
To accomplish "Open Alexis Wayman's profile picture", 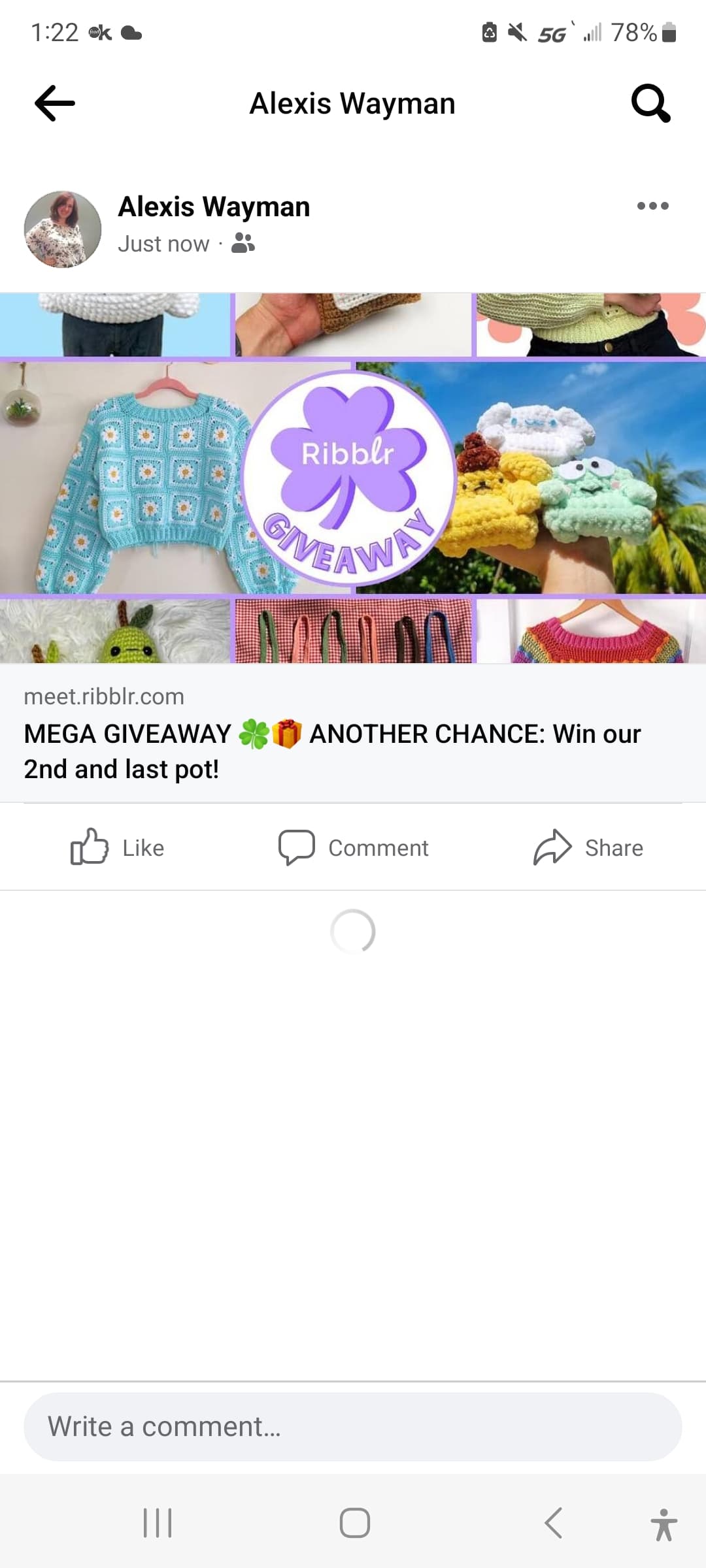I will [x=63, y=229].
